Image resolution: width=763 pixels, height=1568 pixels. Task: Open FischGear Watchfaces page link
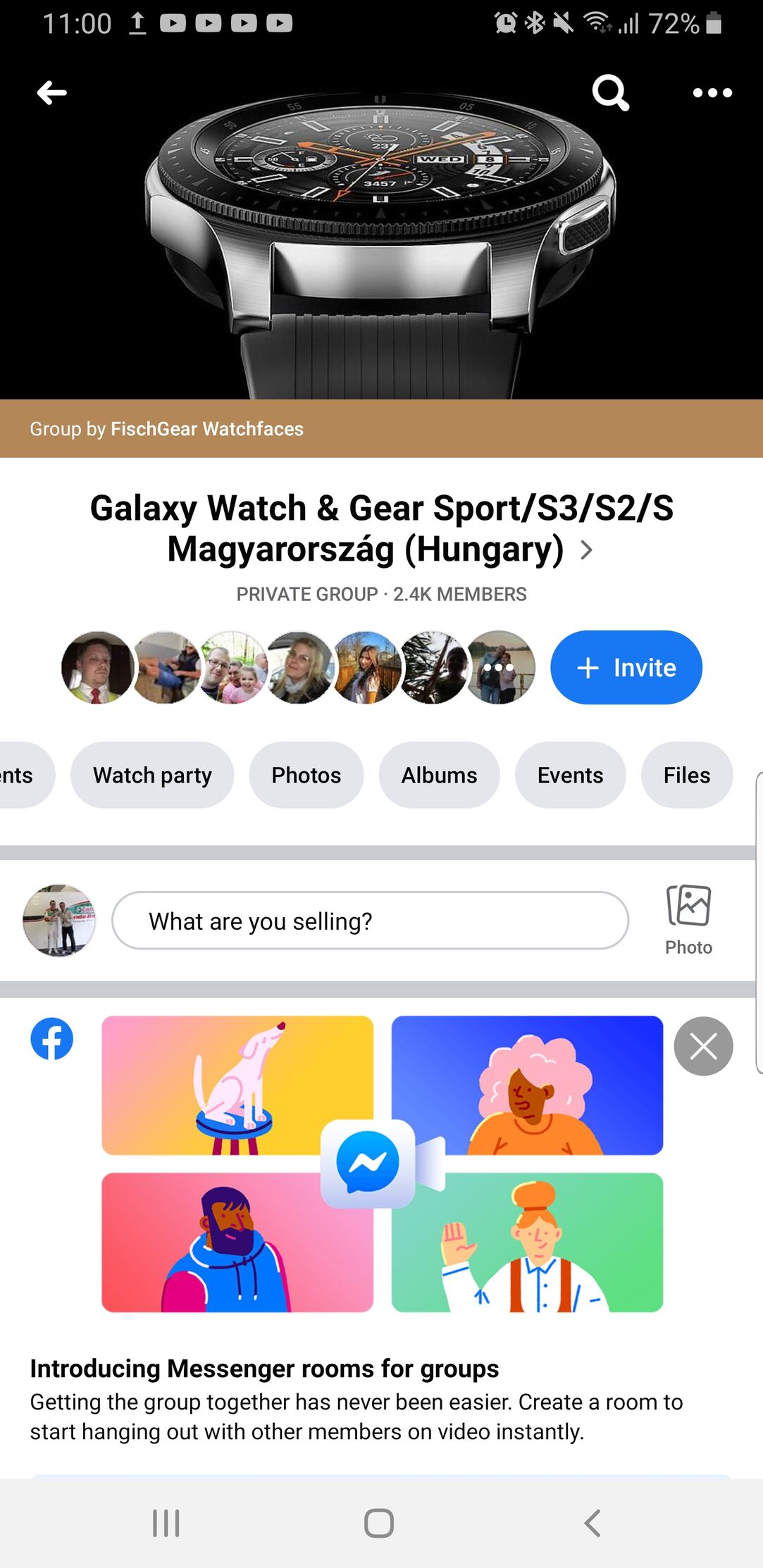coord(207,429)
